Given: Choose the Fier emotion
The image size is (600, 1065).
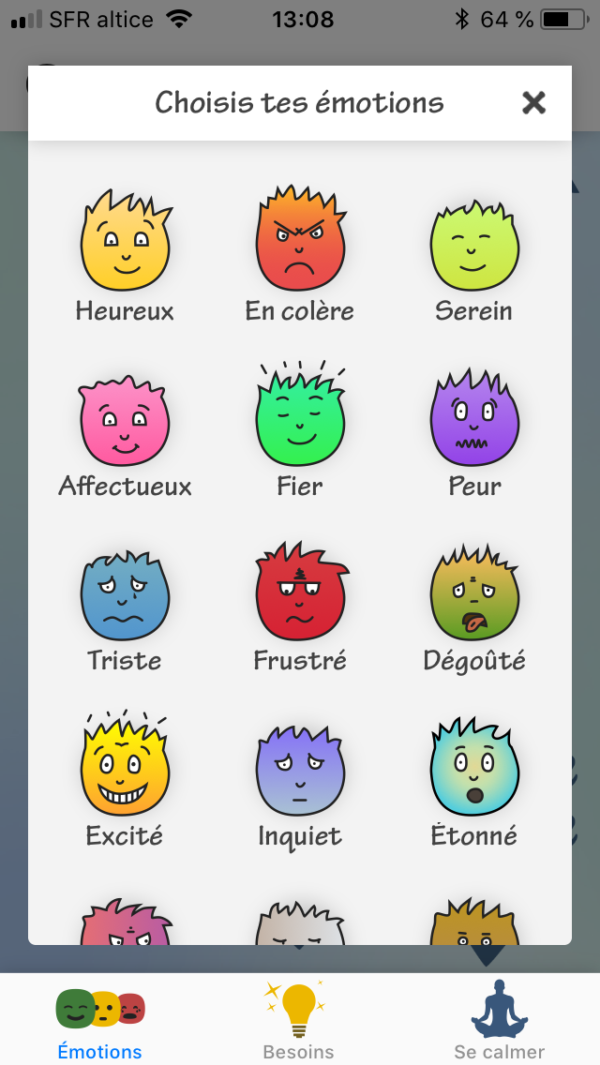Looking at the screenshot, I should (x=300, y=420).
